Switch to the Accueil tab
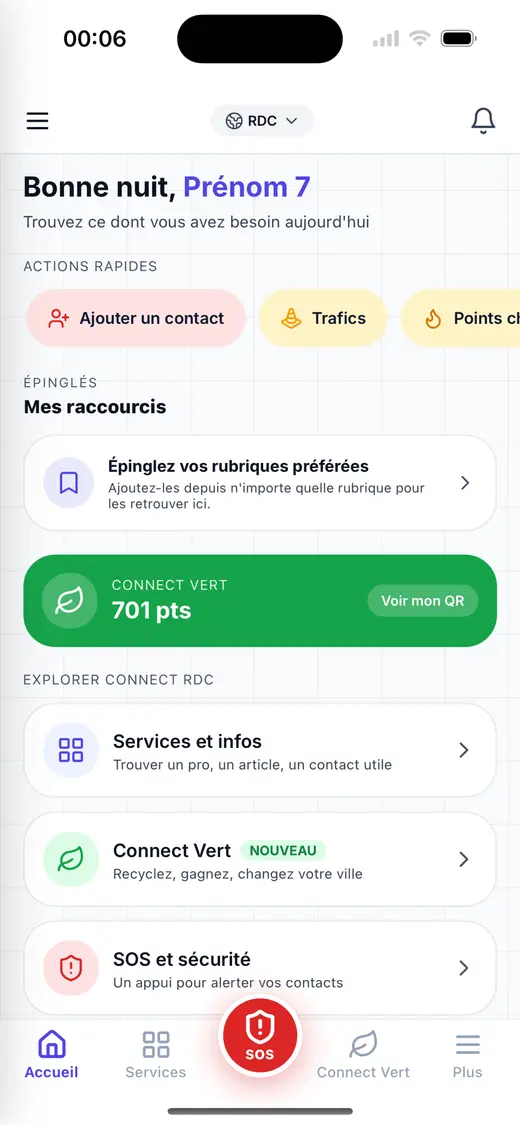 [52, 1055]
